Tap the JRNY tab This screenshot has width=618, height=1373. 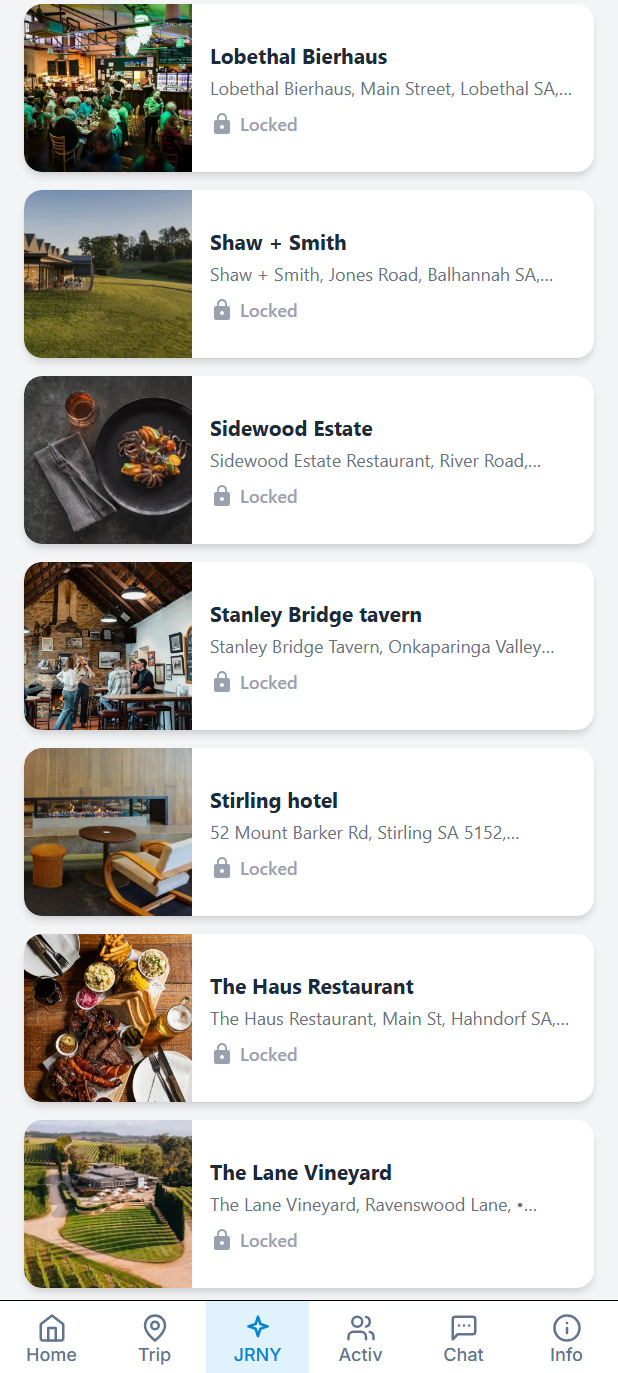[x=257, y=1338]
